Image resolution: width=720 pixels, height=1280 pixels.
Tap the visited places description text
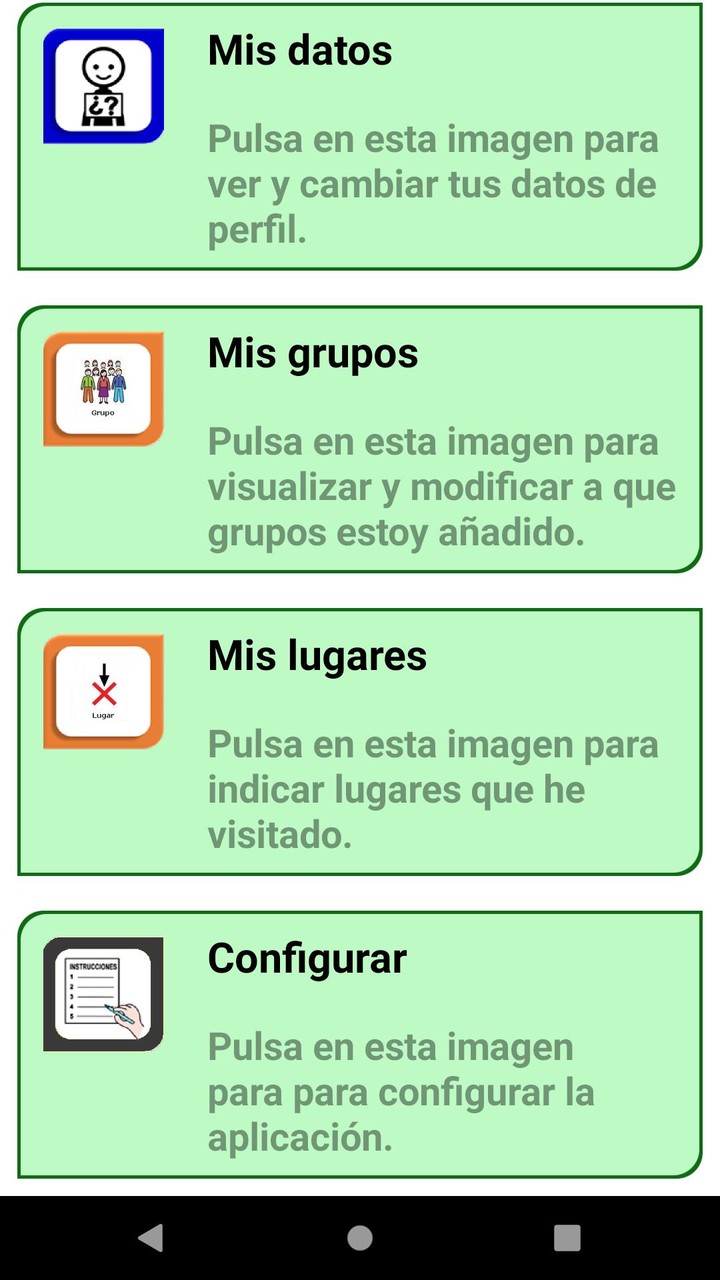[x=432, y=789]
